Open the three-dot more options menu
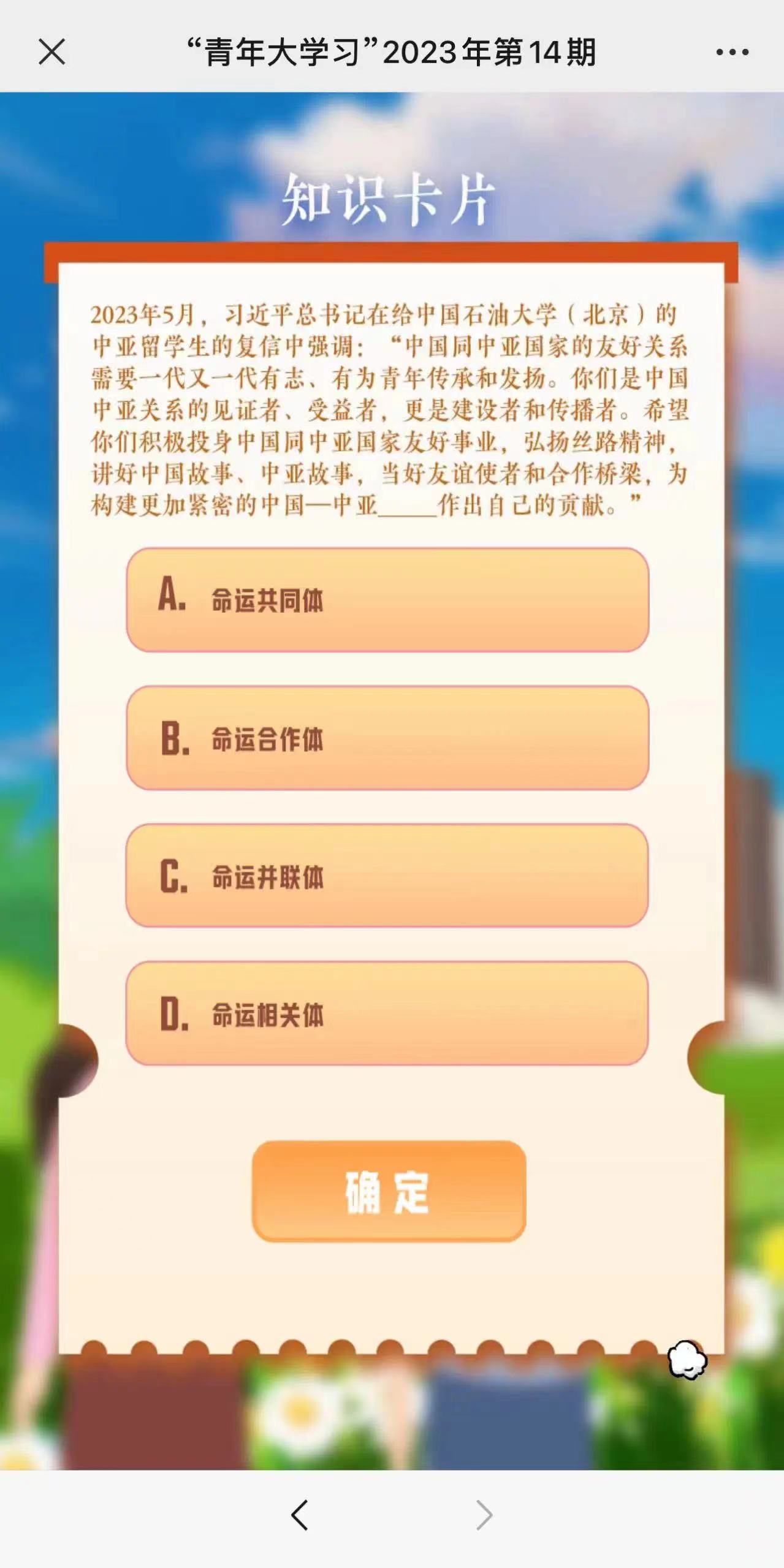Viewport: 784px width, 1568px height. 732,52
